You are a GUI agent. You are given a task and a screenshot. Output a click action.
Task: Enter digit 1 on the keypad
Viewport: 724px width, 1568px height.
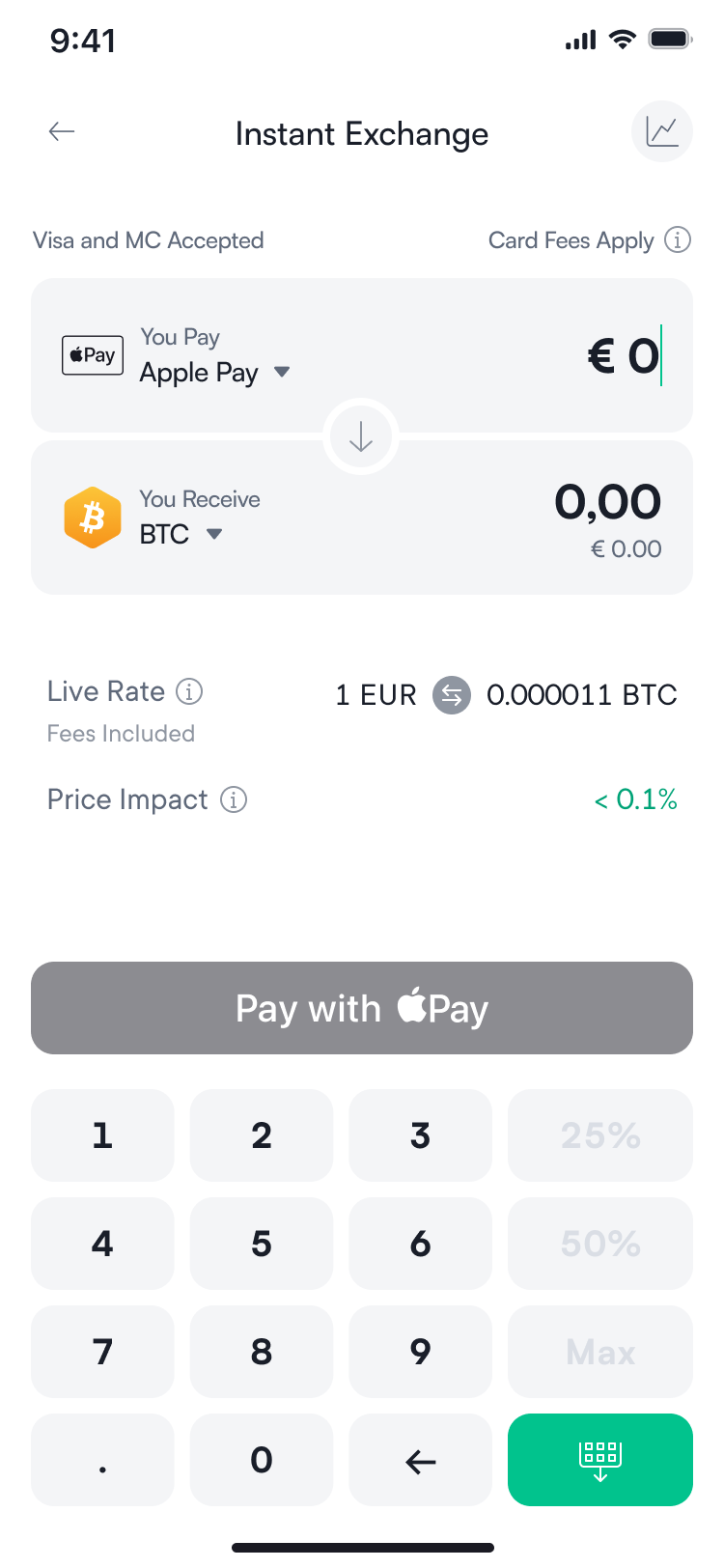pos(102,1135)
